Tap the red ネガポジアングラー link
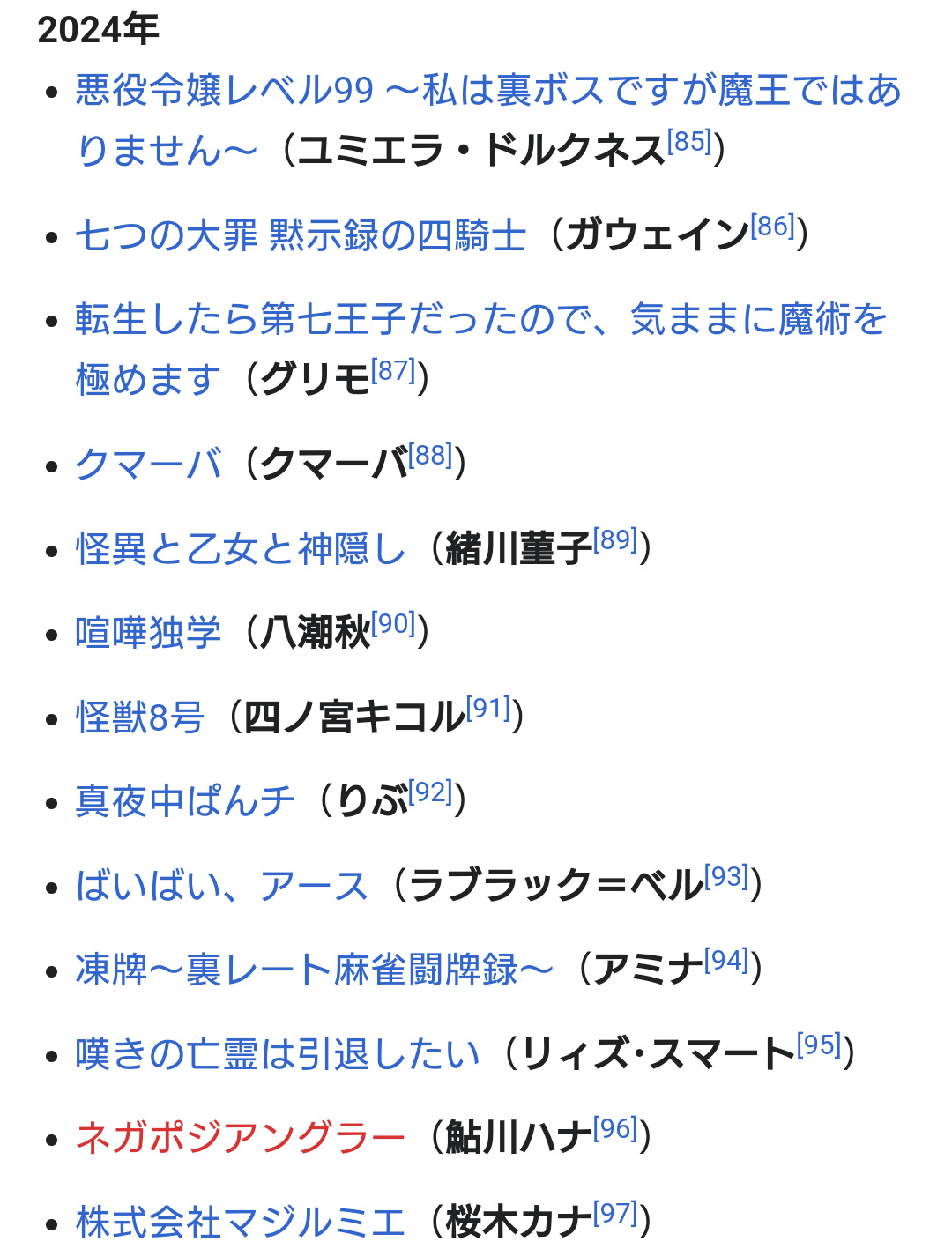 (240, 1137)
